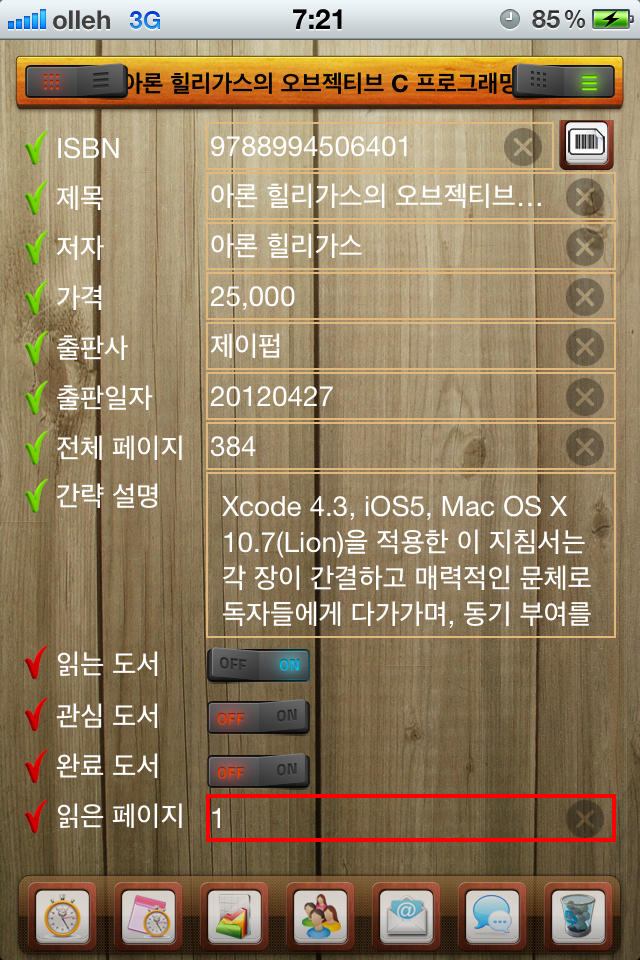Open the stopwatch timer tool
This screenshot has height=960, width=640.
pyautogui.click(x=63, y=913)
